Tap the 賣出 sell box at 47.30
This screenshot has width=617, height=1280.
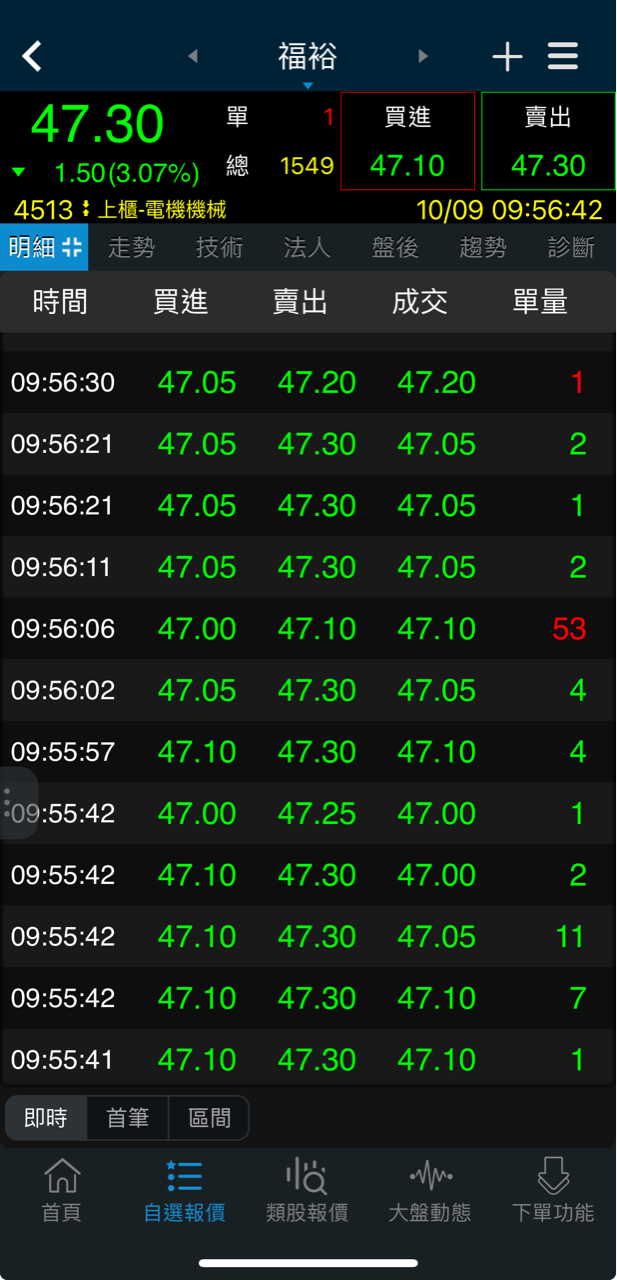pyautogui.click(x=547, y=141)
